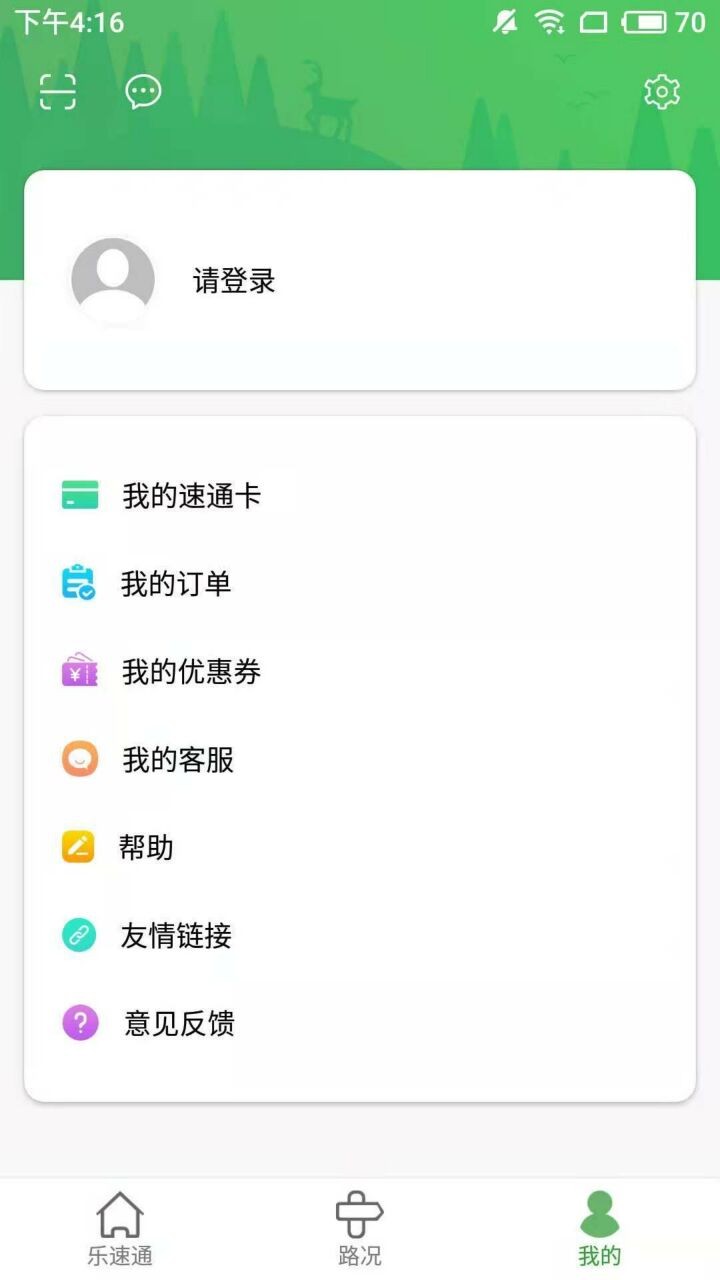
Task: Click the 我的优惠券 coupon icon
Action: (x=79, y=671)
